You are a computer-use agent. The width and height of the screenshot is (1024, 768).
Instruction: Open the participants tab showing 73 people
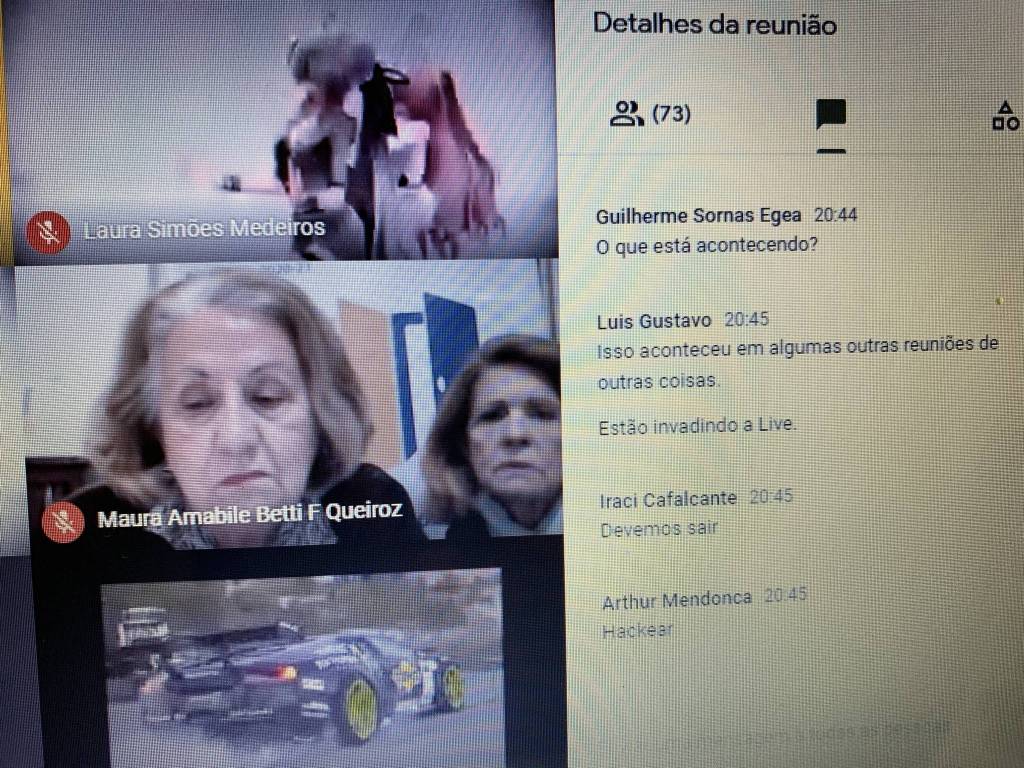650,114
